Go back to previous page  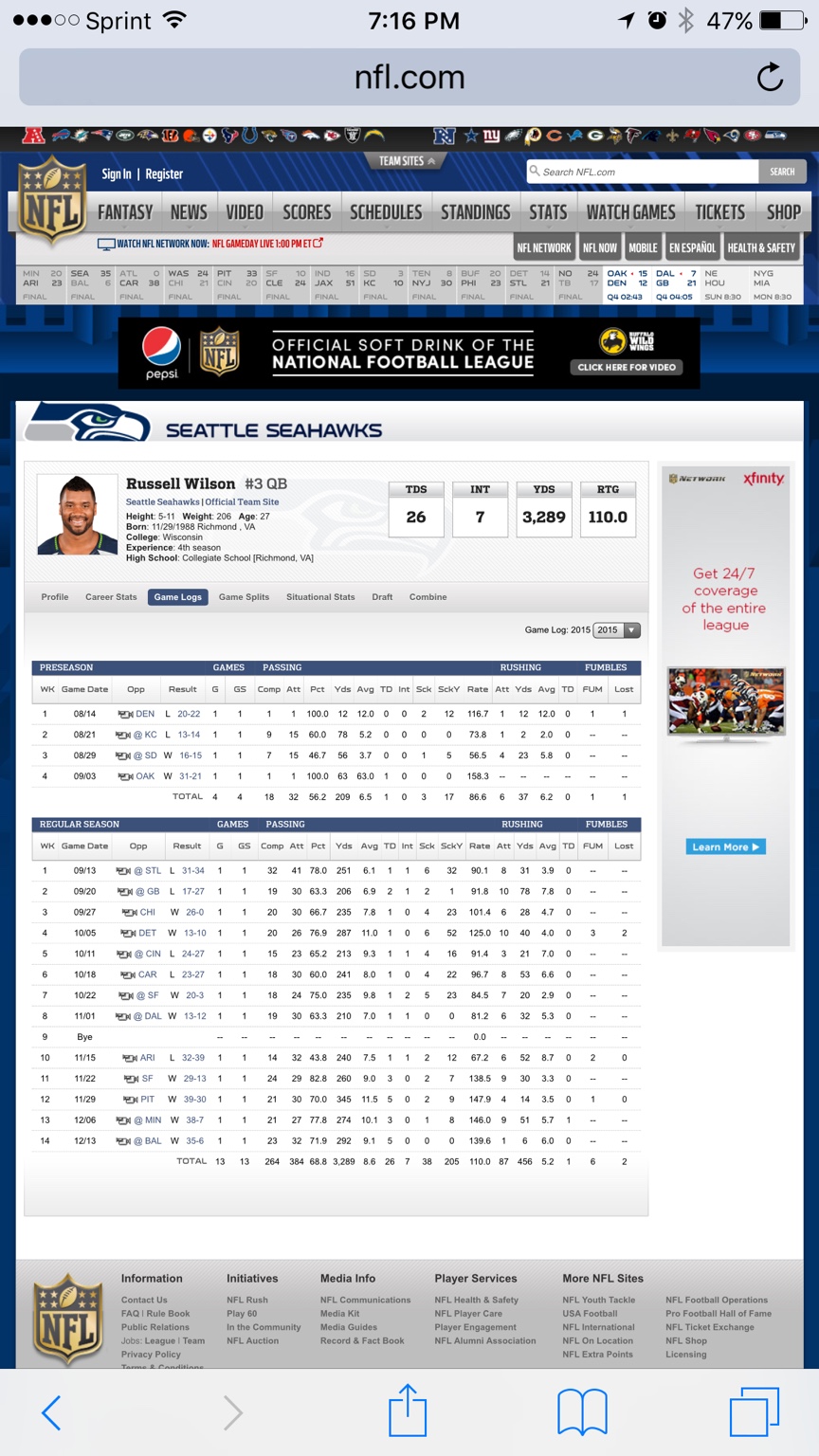[x=52, y=1412]
